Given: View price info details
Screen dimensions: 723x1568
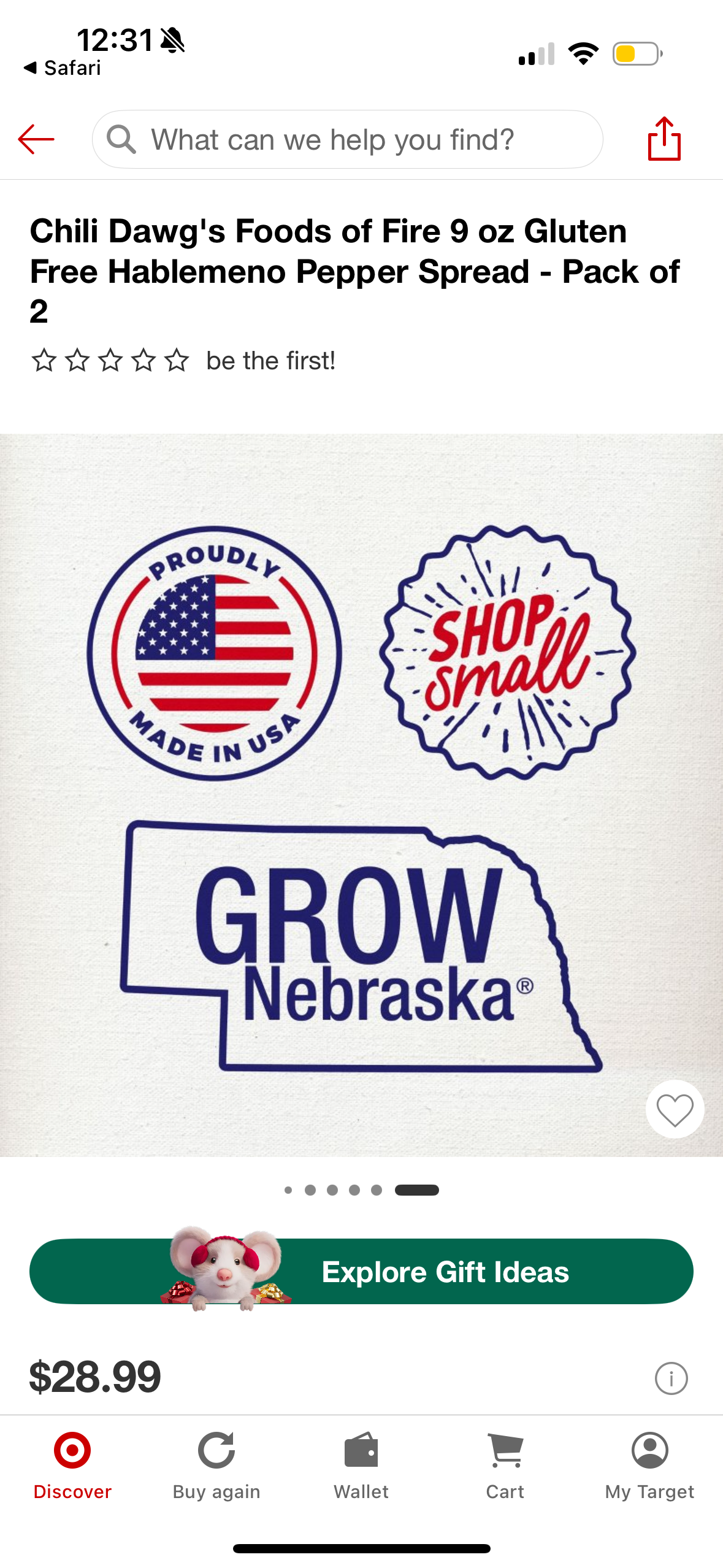Looking at the screenshot, I should coord(671,1378).
